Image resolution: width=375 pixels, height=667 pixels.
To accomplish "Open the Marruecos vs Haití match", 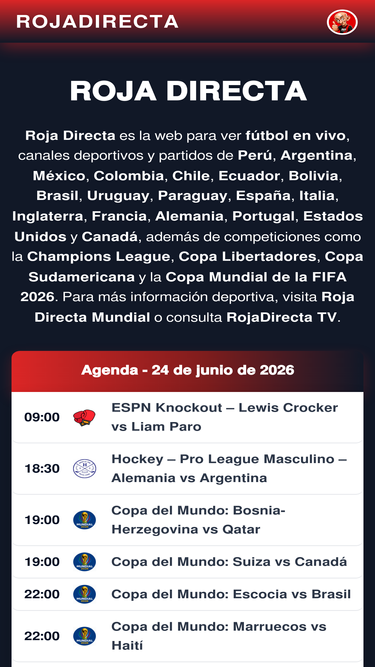I will [188, 636].
